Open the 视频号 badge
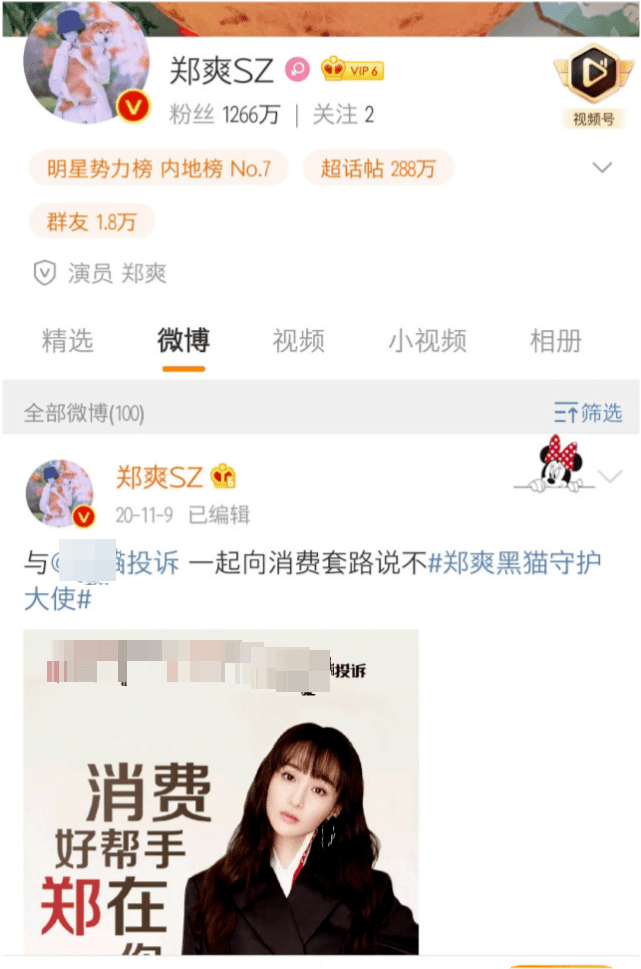This screenshot has width=641, height=969. [x=589, y=86]
